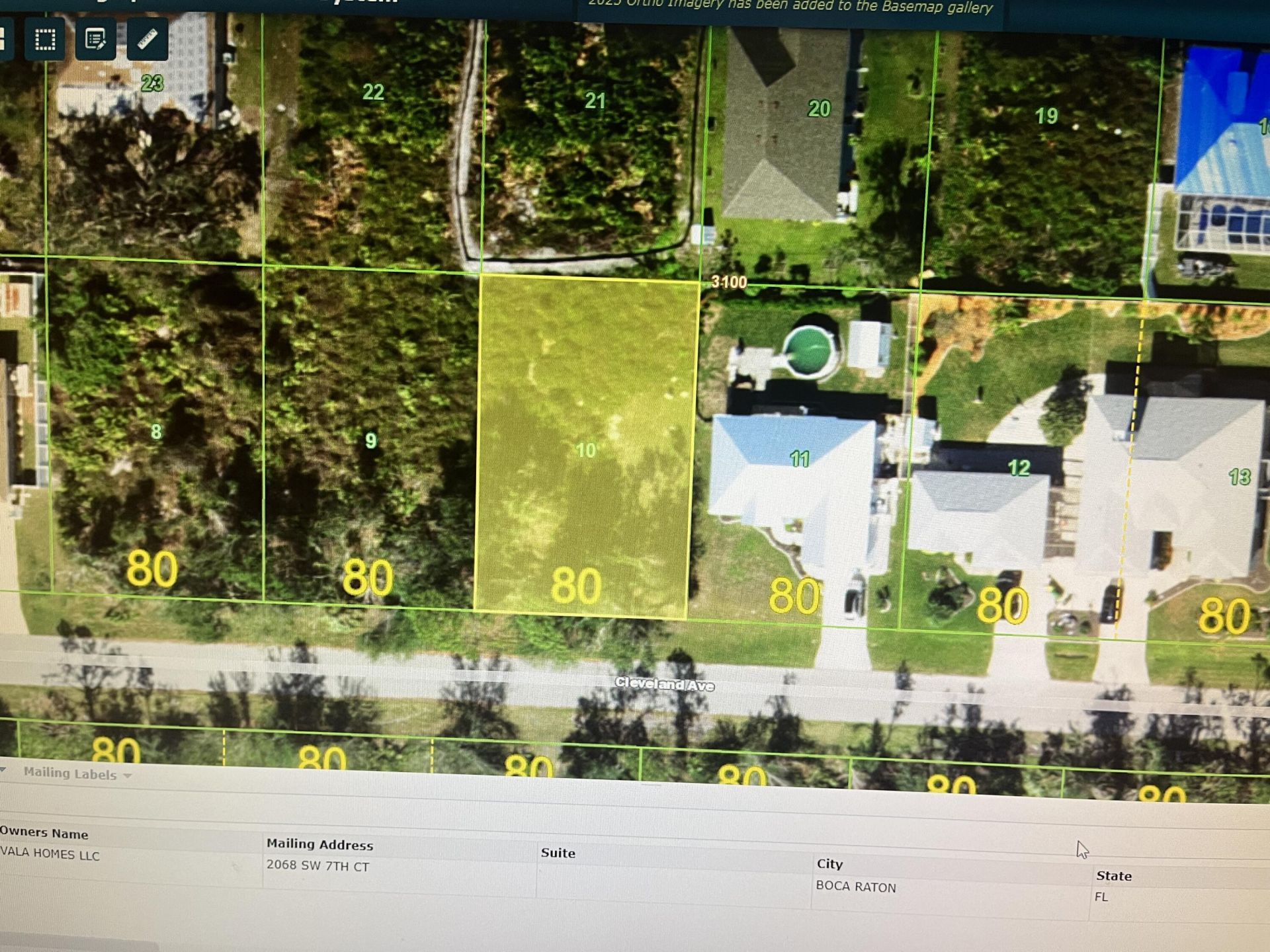Select the measure ruler tool
Screen dimensions: 1270x952
[x=147, y=40]
